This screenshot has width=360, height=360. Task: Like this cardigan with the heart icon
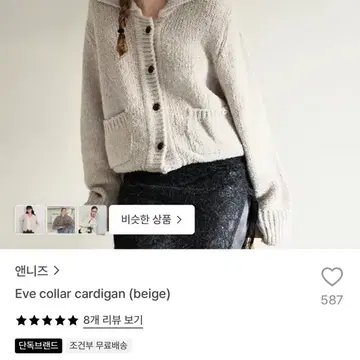coord(332,277)
